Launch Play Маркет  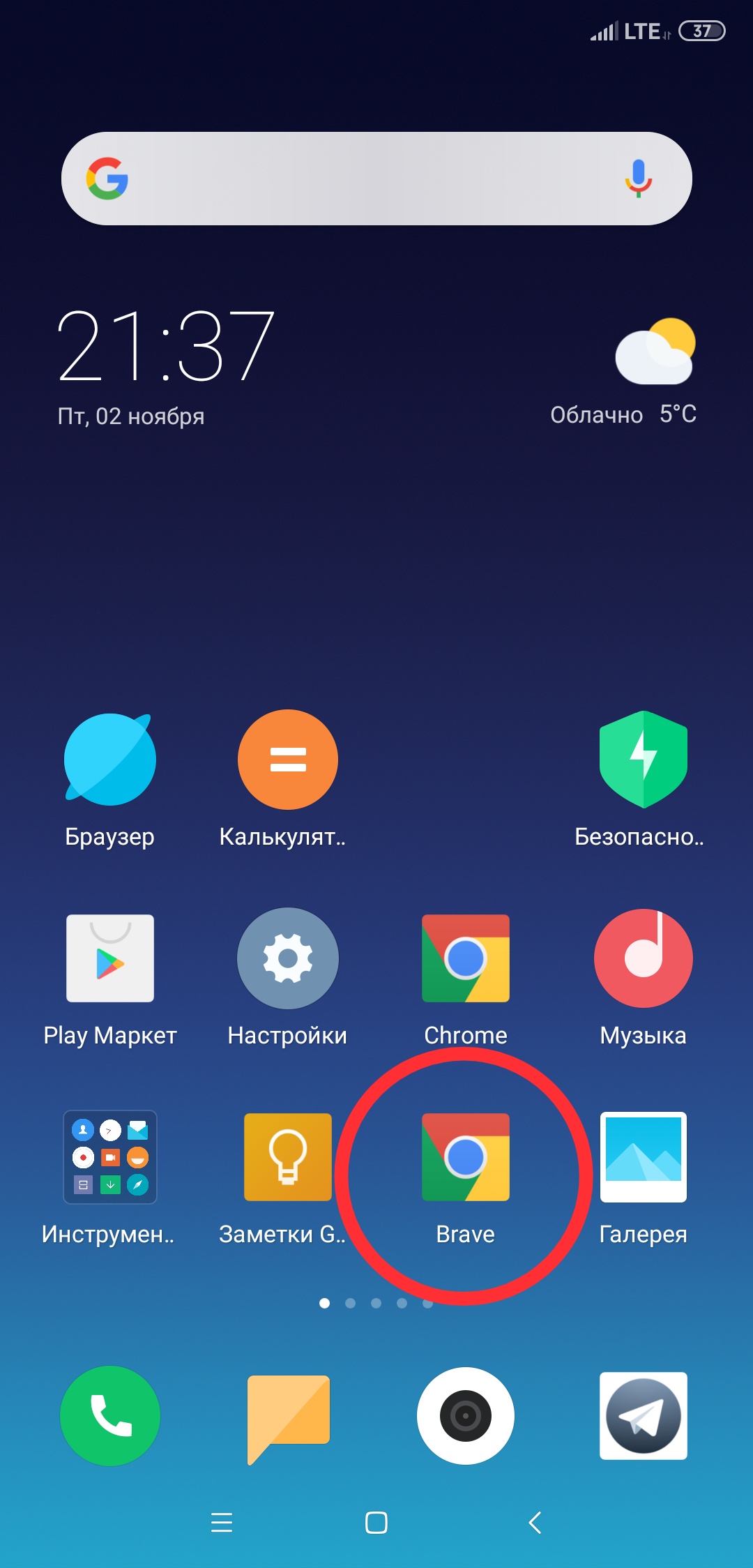tap(110, 958)
